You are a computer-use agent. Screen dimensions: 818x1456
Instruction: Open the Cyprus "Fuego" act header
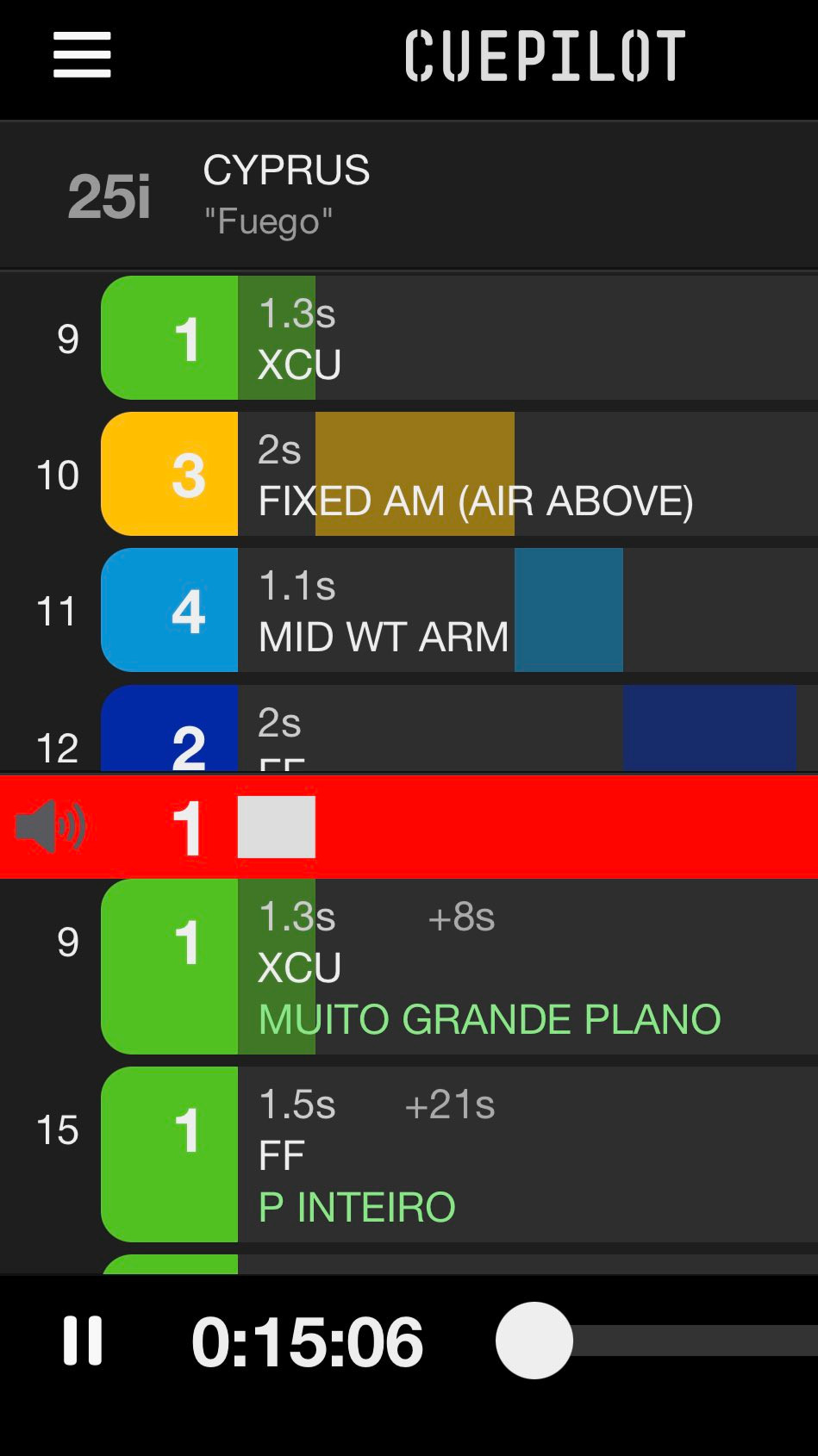click(x=409, y=195)
